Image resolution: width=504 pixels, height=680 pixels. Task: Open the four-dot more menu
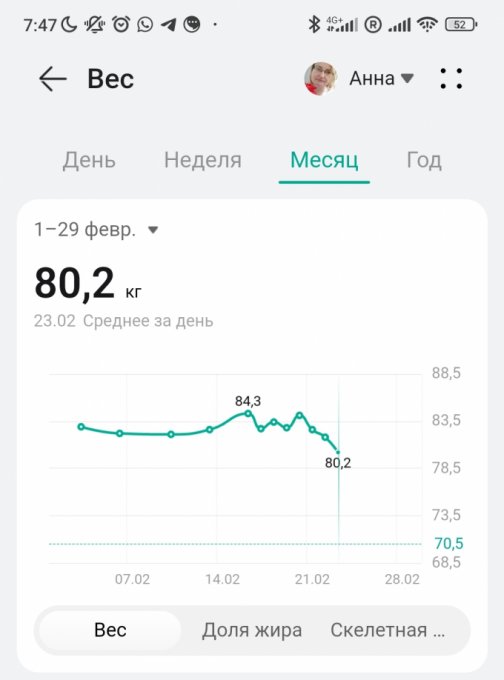pyautogui.click(x=451, y=79)
